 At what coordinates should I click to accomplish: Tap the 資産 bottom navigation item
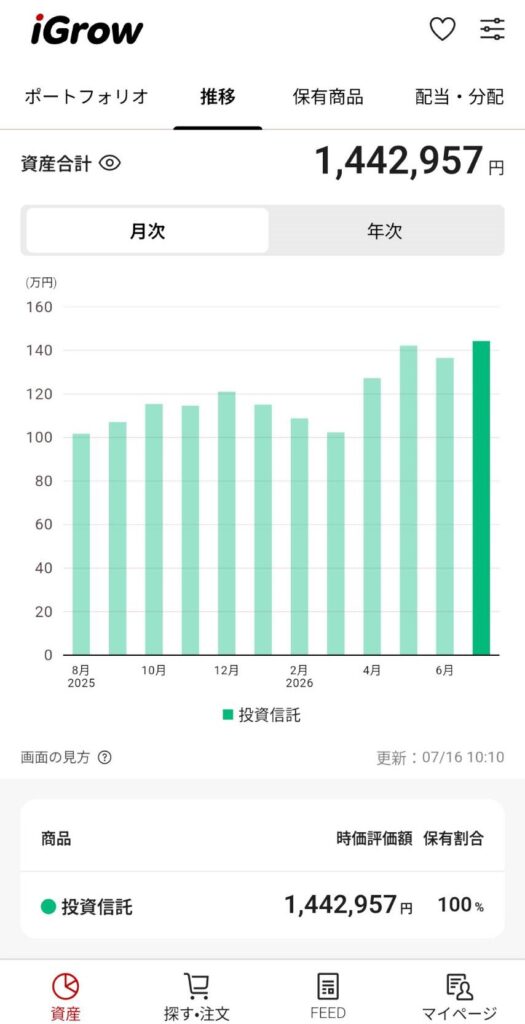coord(65,997)
